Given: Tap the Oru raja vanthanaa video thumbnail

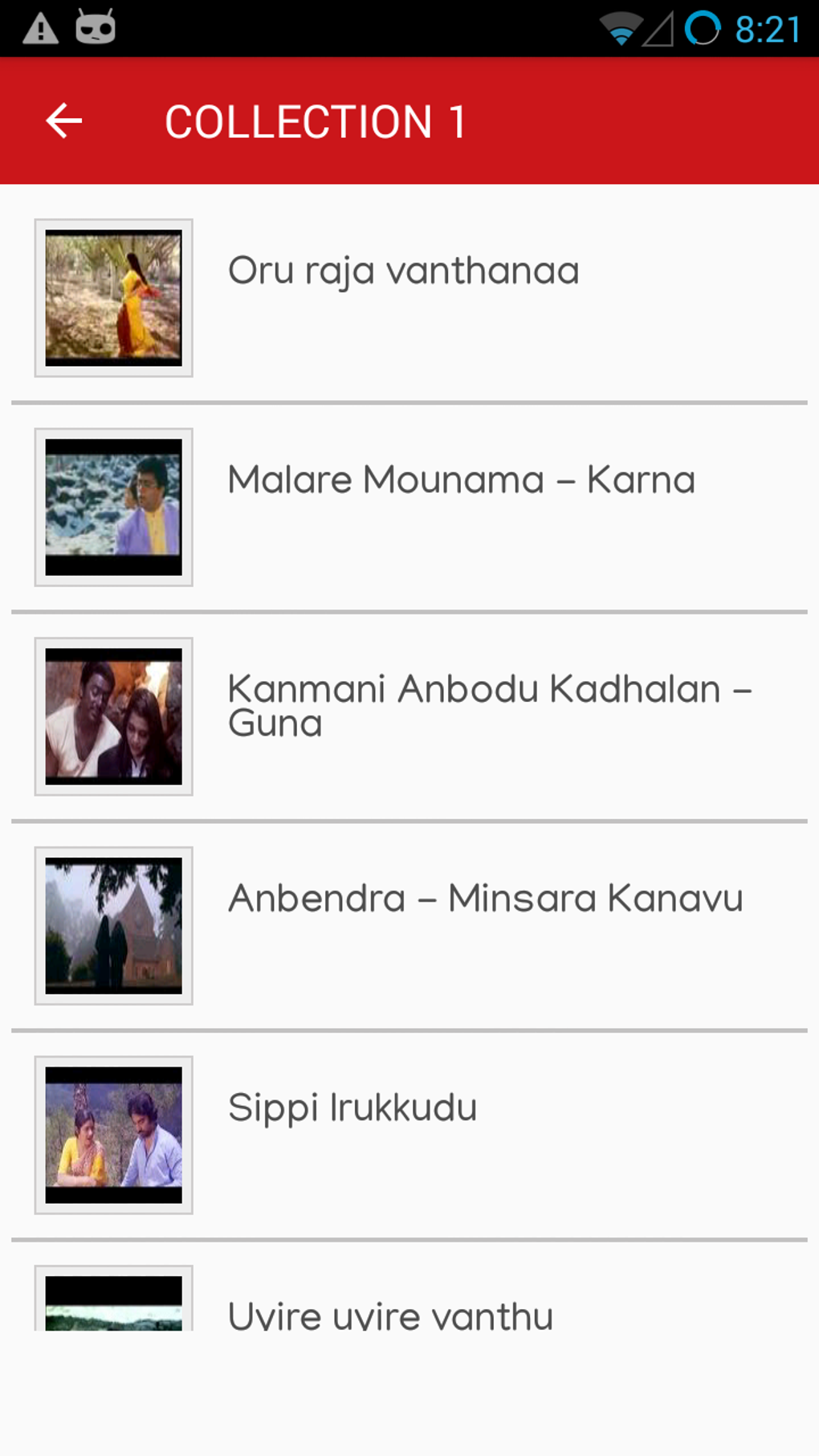Looking at the screenshot, I should click(401, 270).
